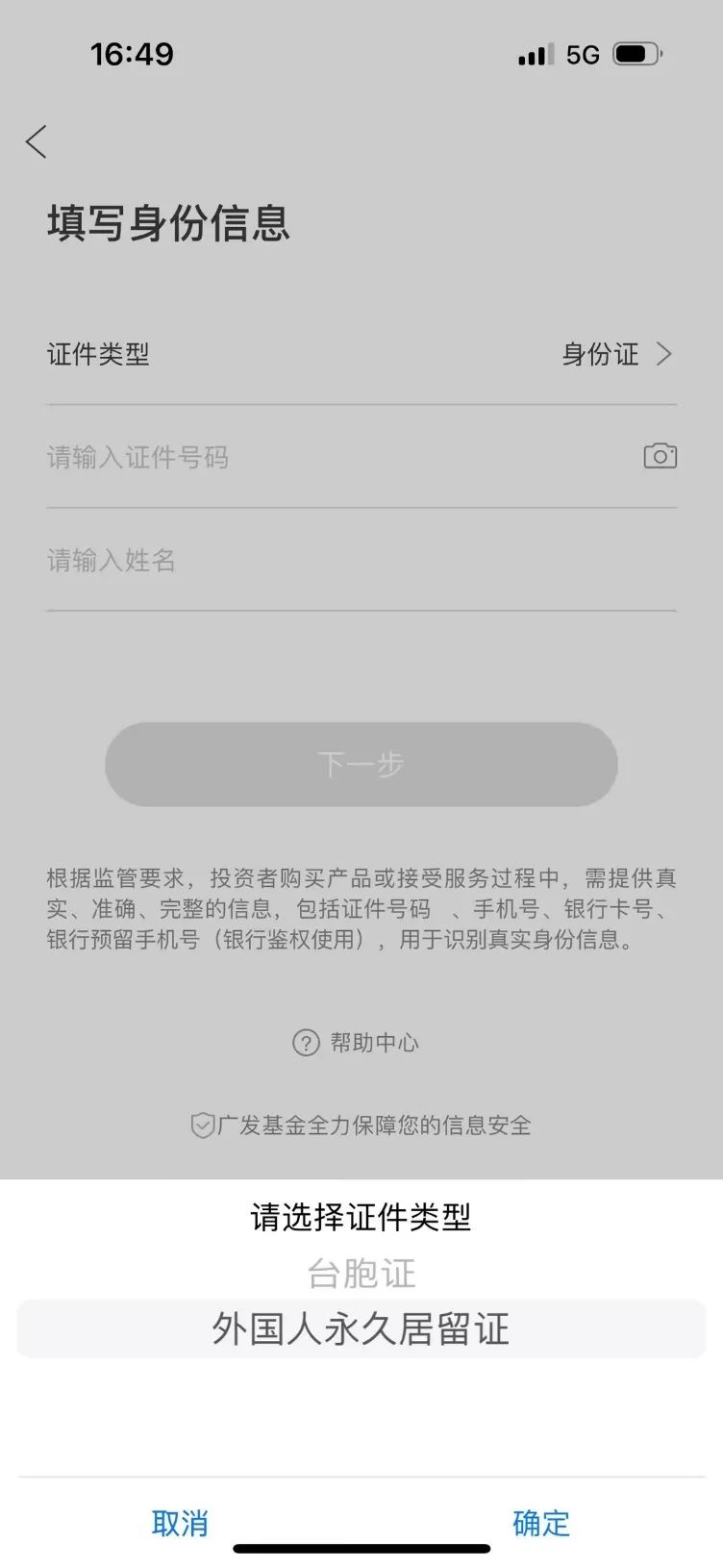Open the 证件类型 row showing 身份证
Viewport: 723px width, 1568px height.
(x=361, y=354)
